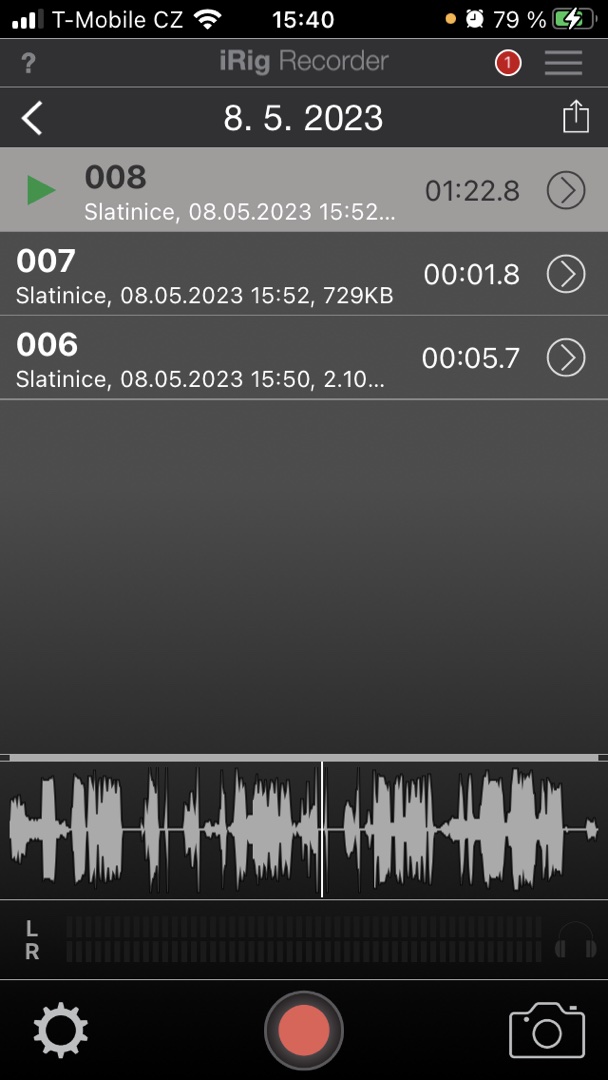Screen dimensions: 608x1080
Task: Select recording 006
Action: pyautogui.click(x=220, y=358)
